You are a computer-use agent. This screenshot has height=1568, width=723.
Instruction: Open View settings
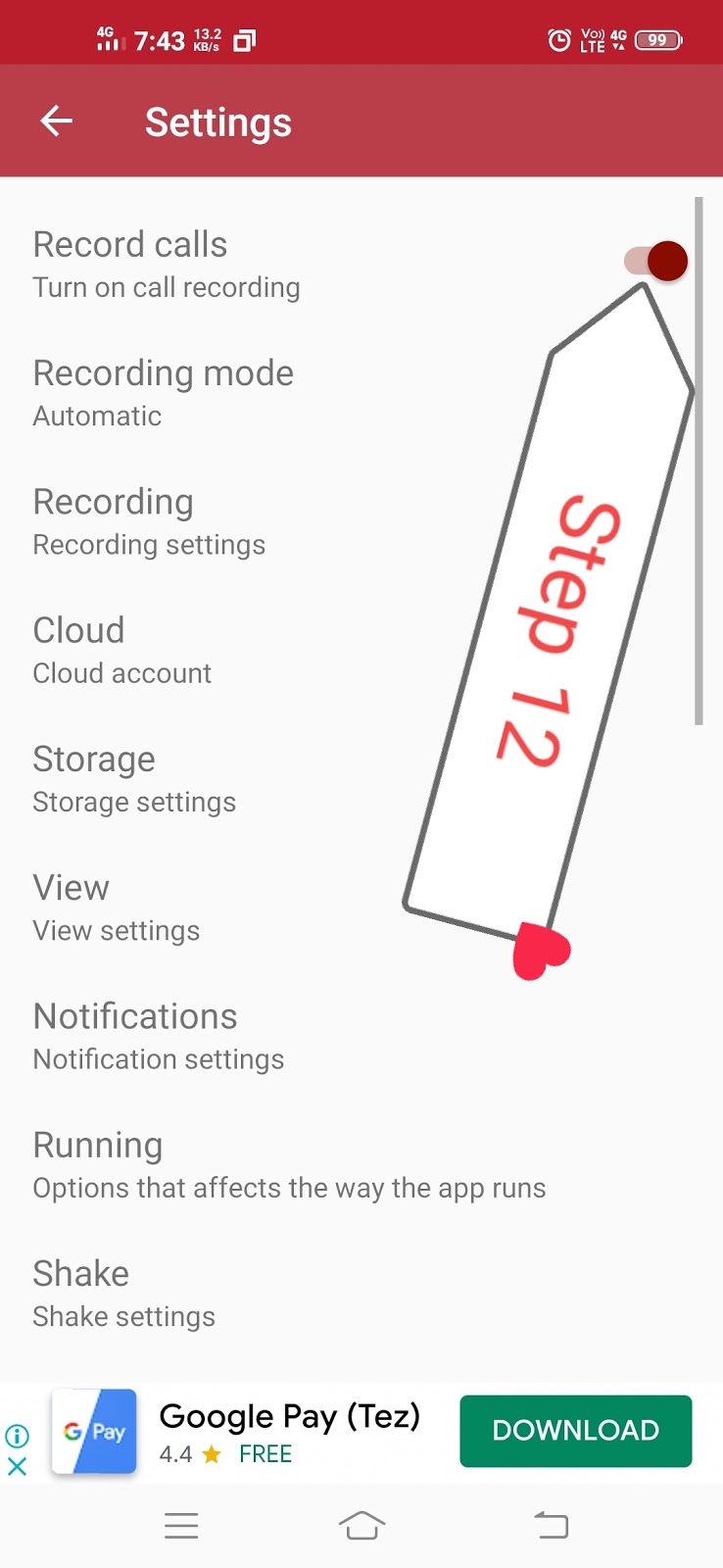tap(117, 907)
